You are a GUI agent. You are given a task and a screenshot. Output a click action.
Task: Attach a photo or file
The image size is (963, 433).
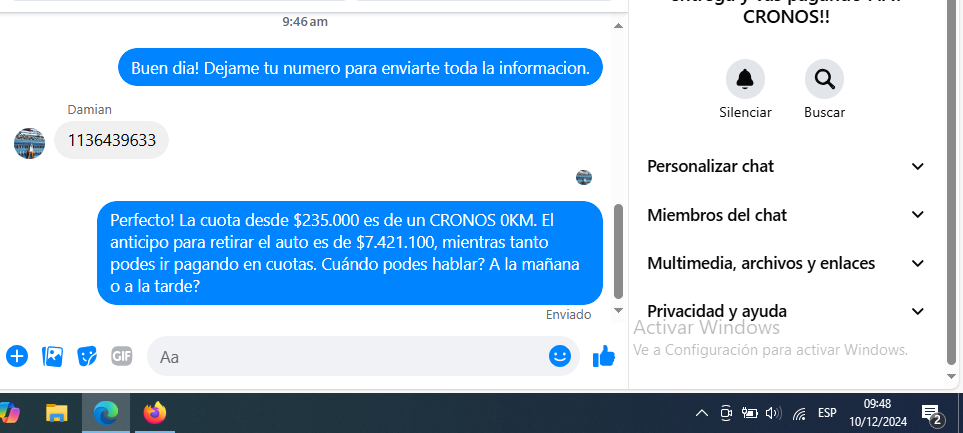point(52,356)
